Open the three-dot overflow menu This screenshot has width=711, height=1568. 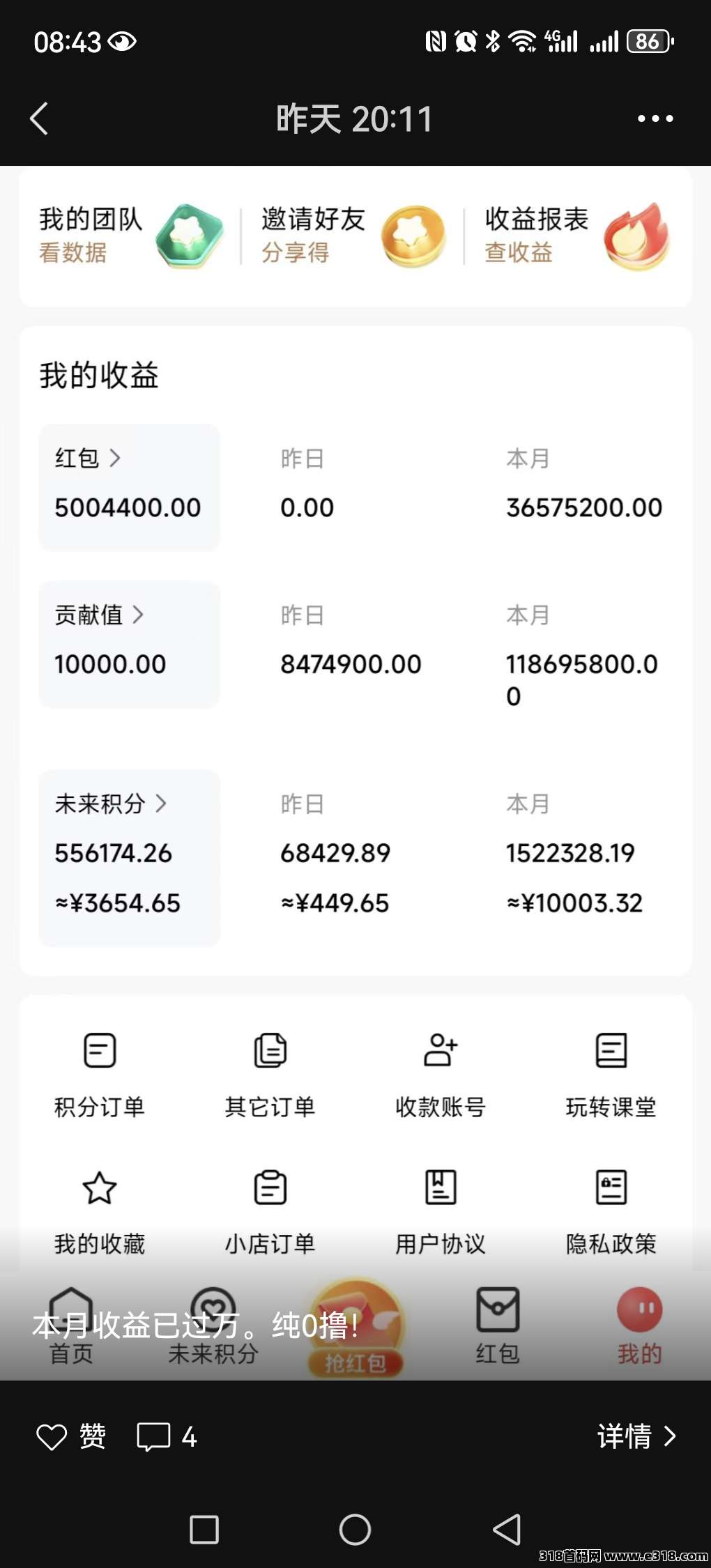pyautogui.click(x=655, y=118)
